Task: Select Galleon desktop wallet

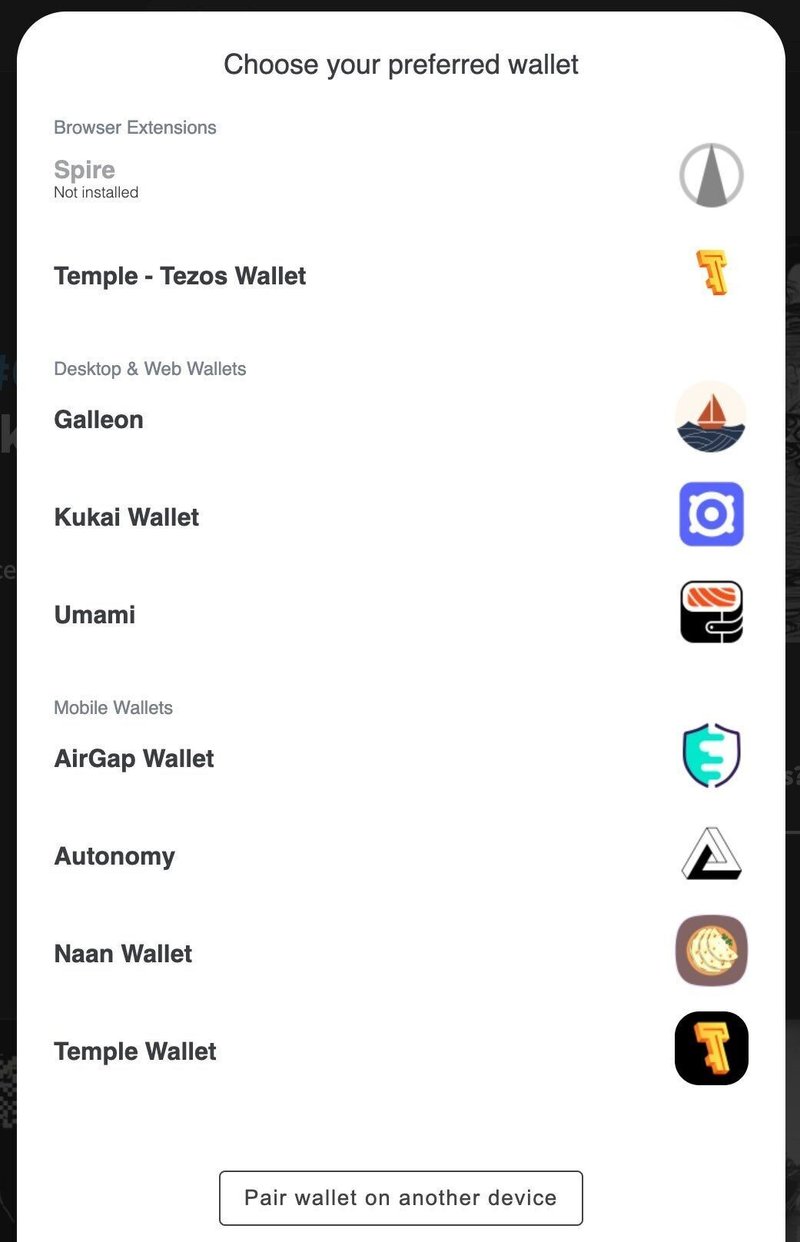Action: [x=99, y=419]
